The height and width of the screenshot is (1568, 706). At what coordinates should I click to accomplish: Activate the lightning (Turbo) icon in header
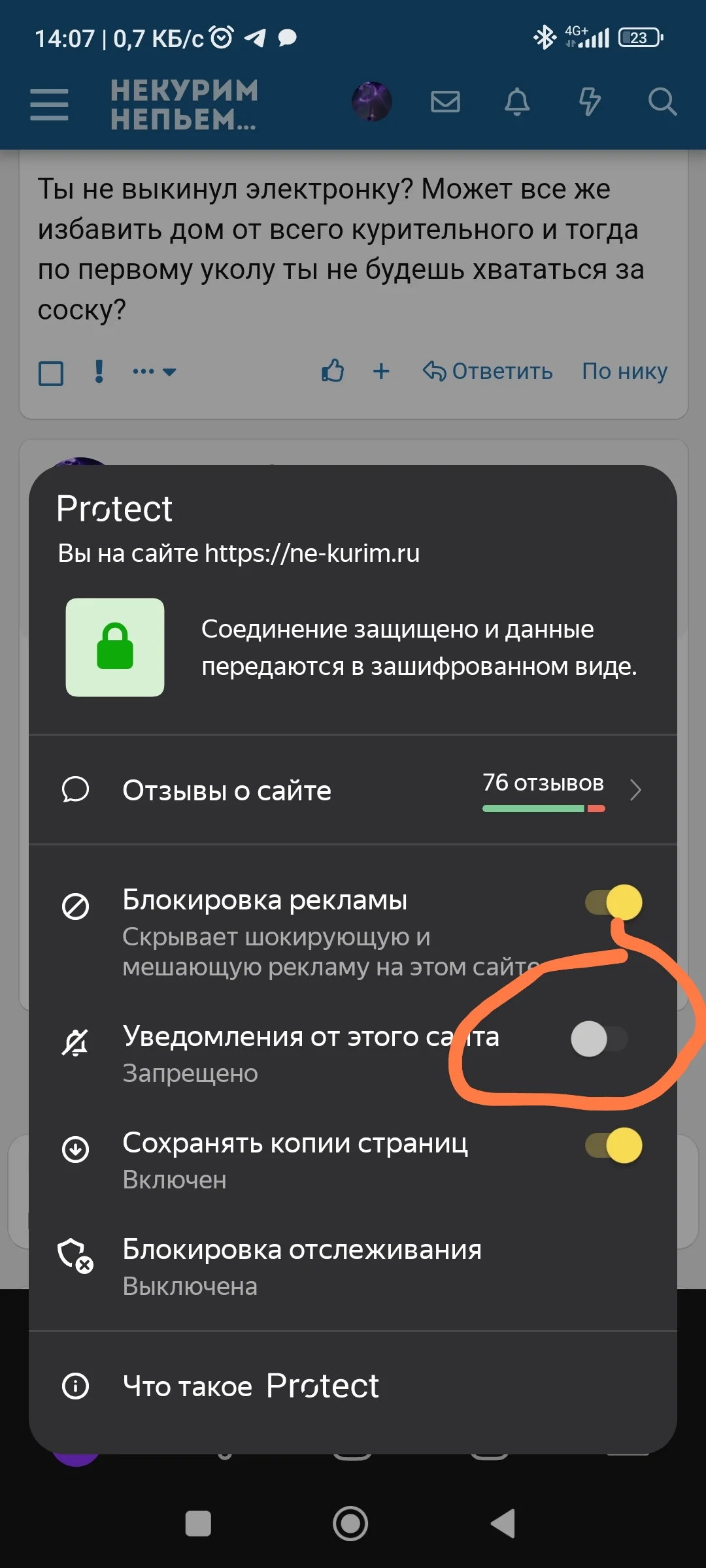[x=590, y=103]
